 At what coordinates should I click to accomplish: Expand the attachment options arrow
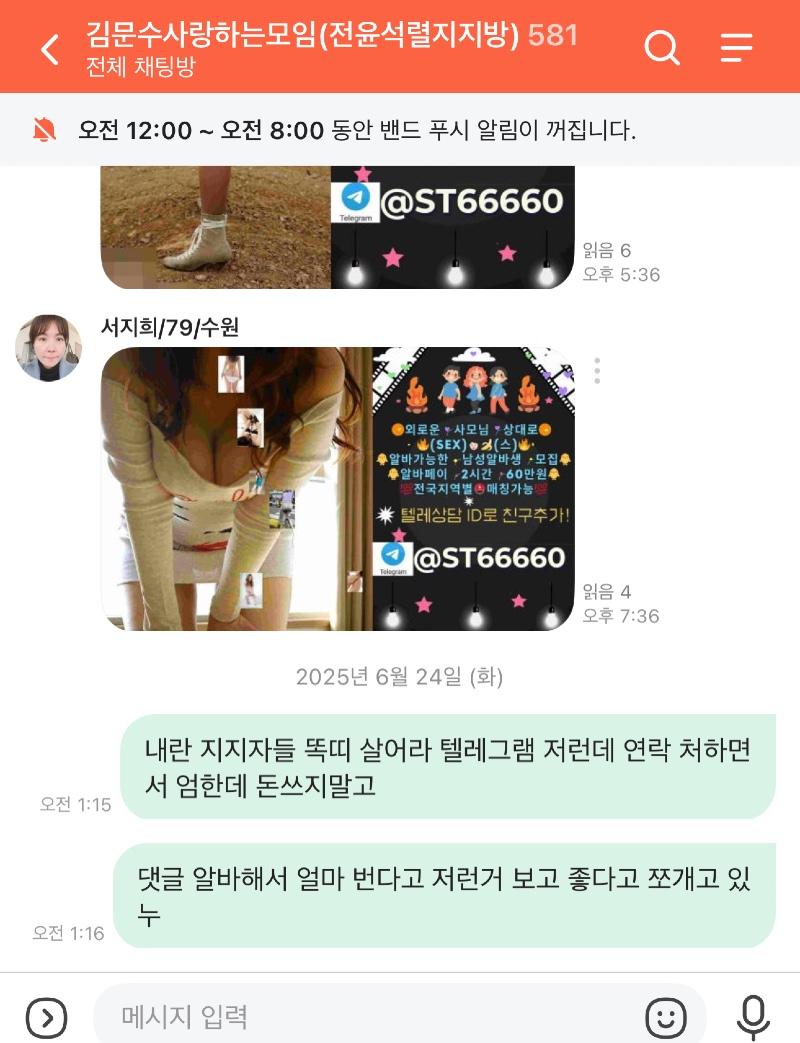pos(46,1018)
